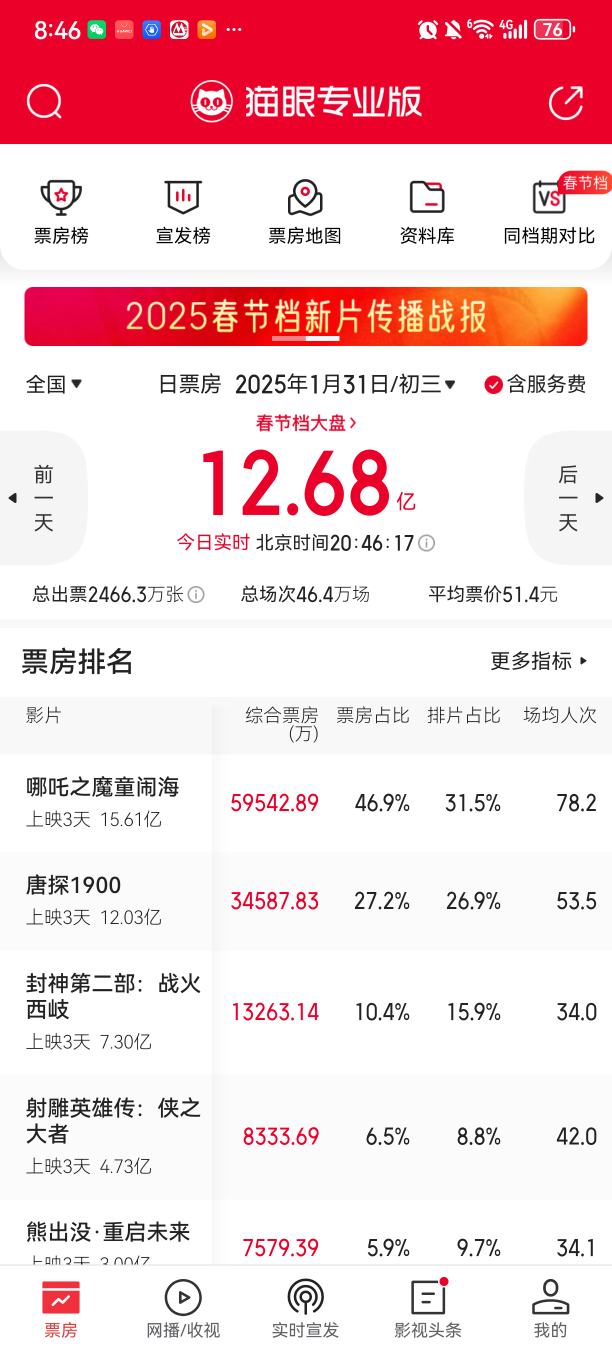612x1350 pixels.
Task: Open the search icon in the header
Action: click(x=44, y=101)
